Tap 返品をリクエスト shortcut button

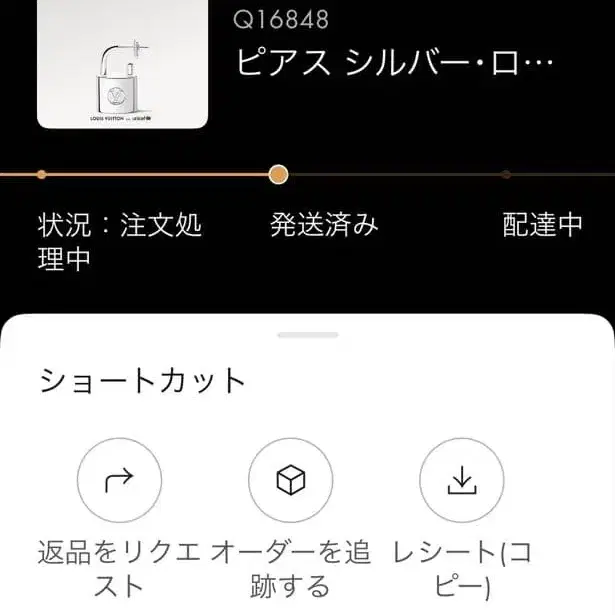119,480
